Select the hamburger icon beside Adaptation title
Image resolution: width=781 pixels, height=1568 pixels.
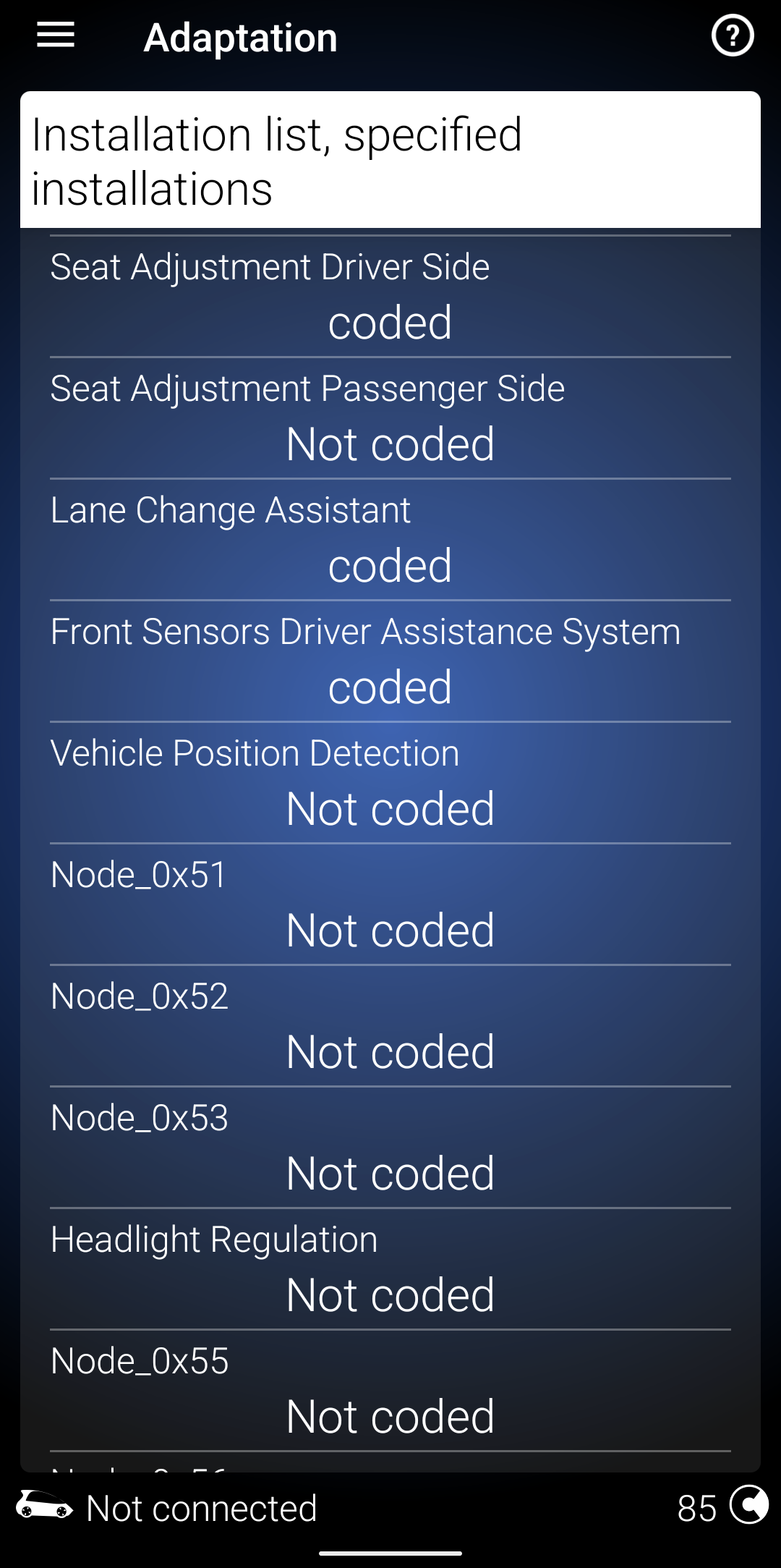55,36
